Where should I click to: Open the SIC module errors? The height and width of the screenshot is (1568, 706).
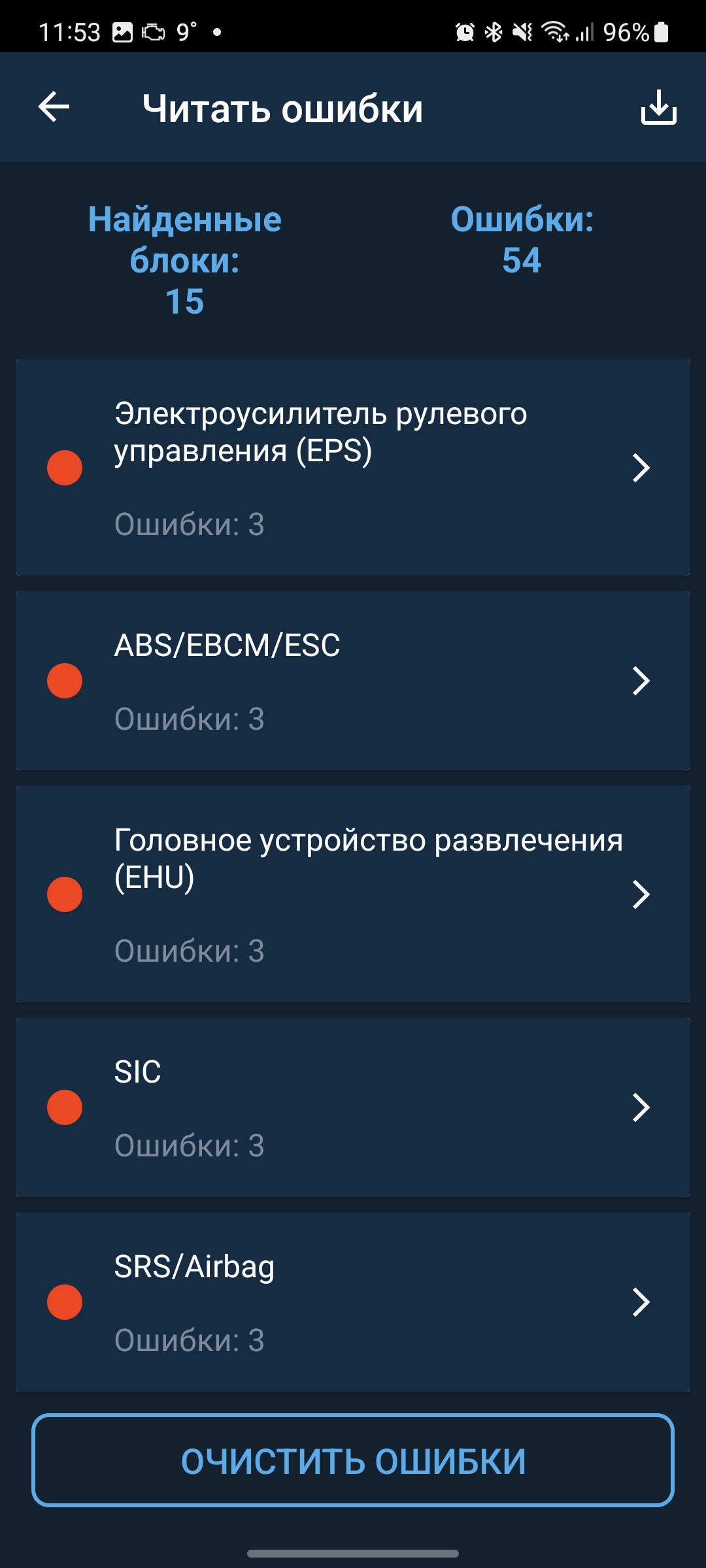click(353, 1107)
